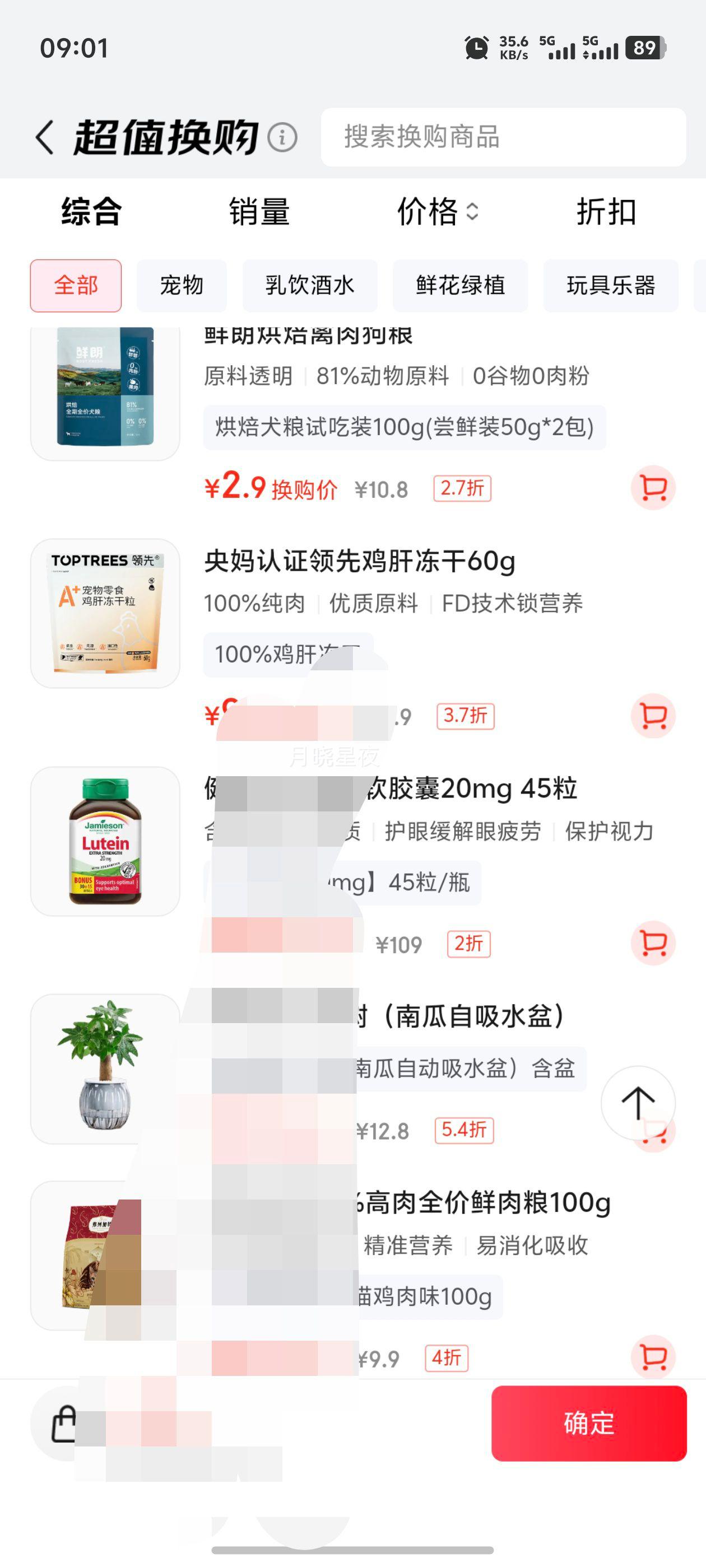Switch to 综合 sorting tab

coord(91,212)
